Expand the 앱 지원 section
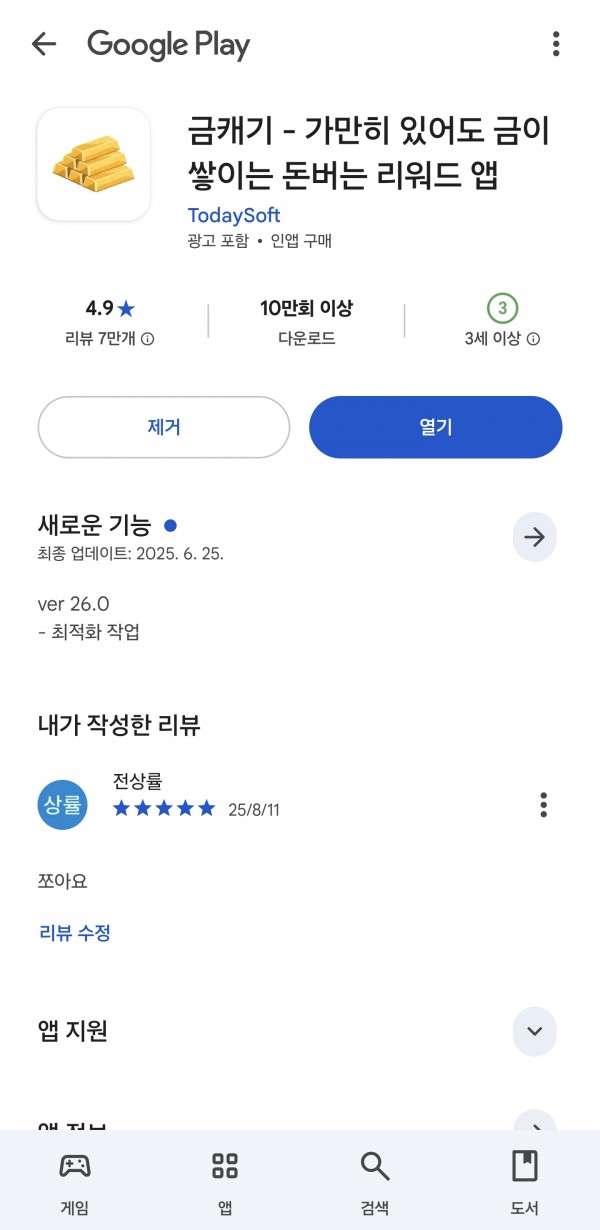This screenshot has height=1230, width=600. coord(535,1031)
